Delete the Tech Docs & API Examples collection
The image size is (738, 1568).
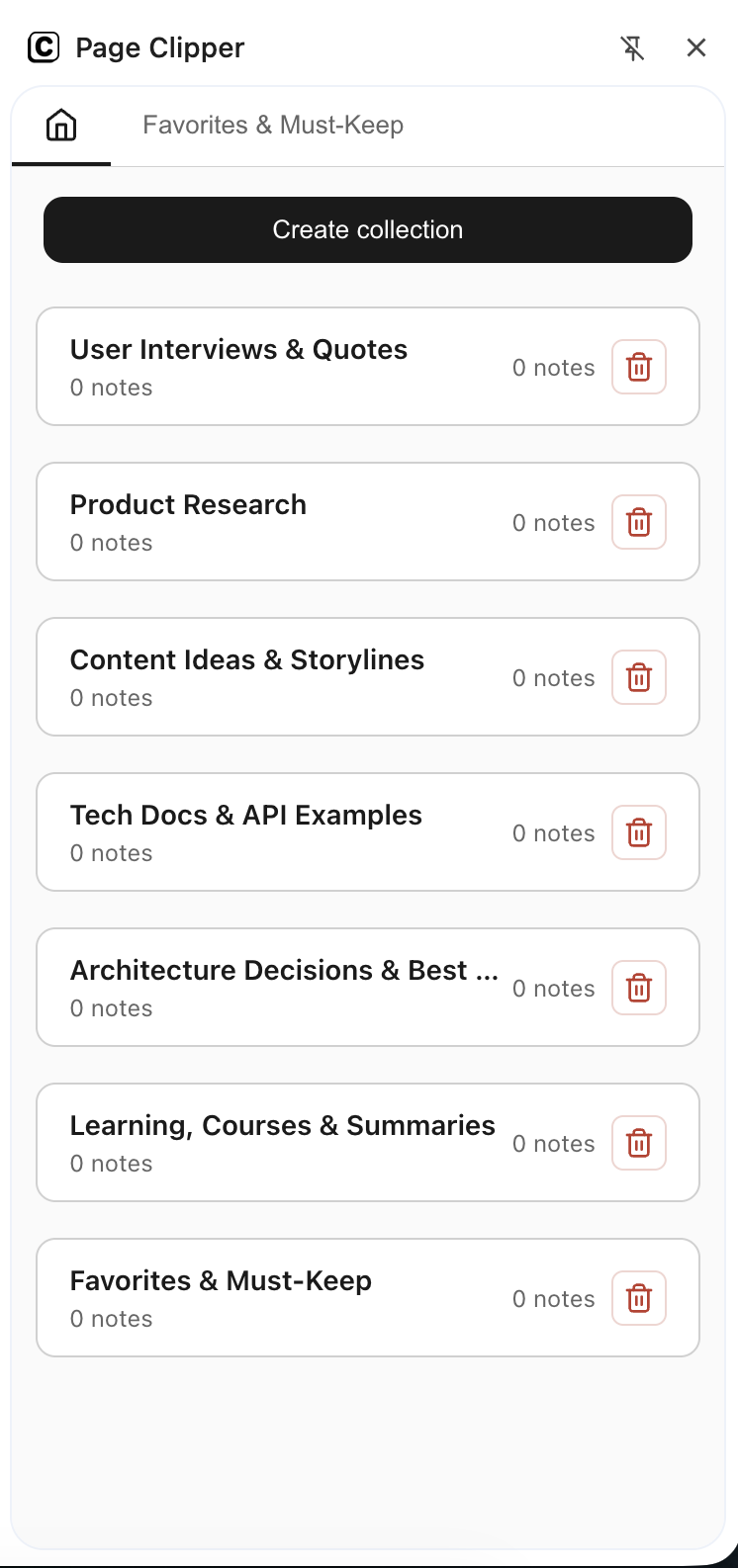coord(638,832)
